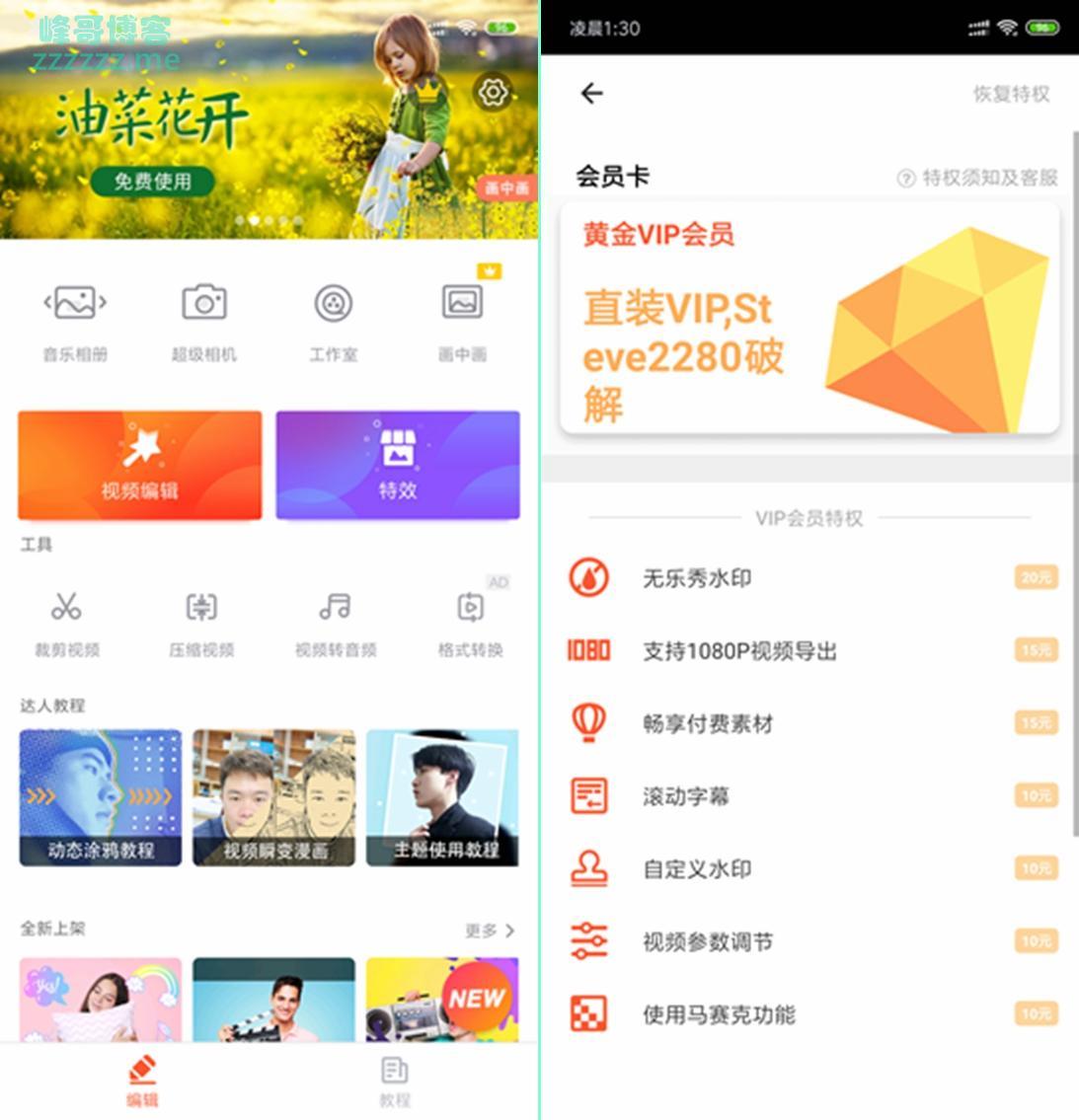Select the 裁剪视频 trim tool
The height and width of the screenshot is (1120, 1079).
tap(67, 622)
